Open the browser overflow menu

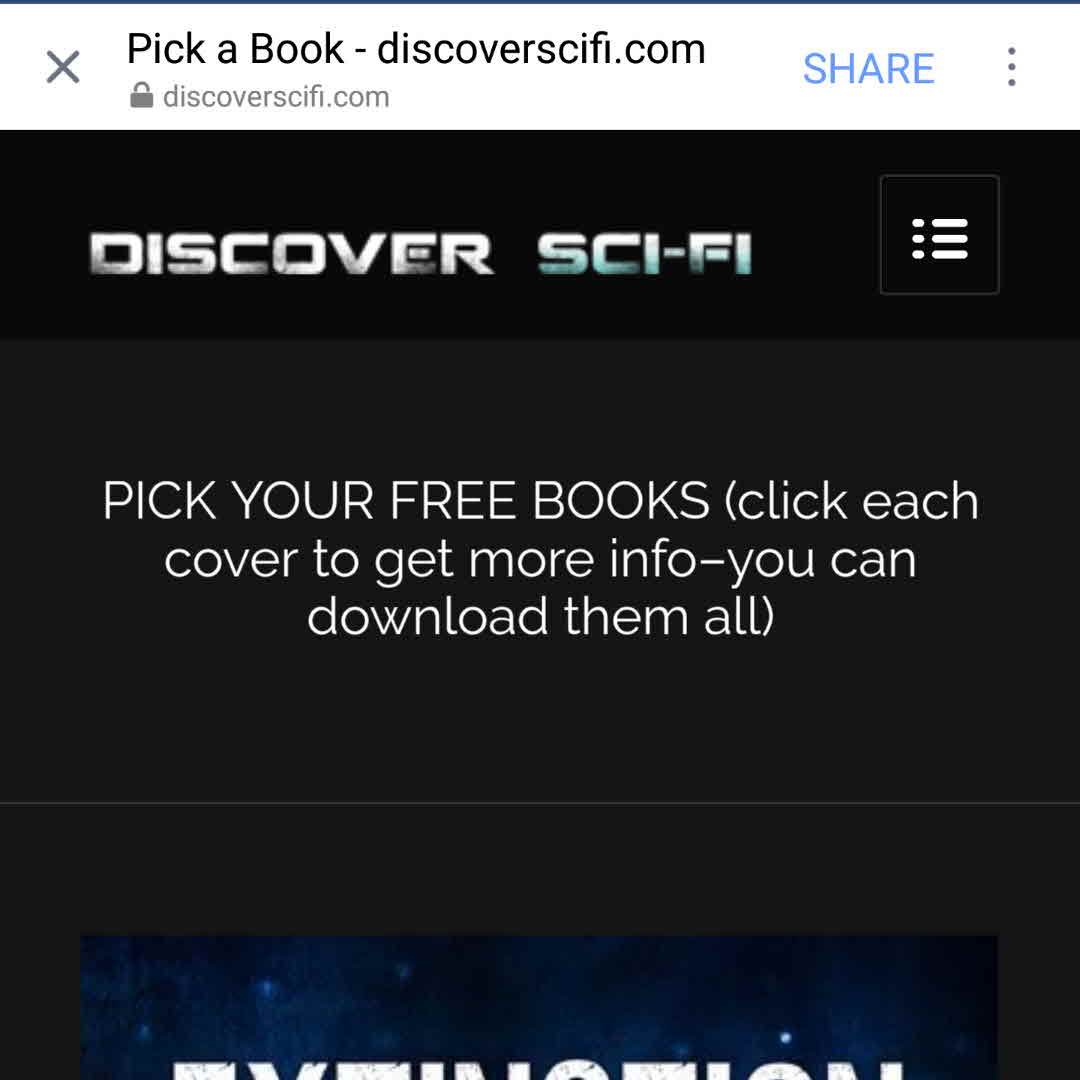click(1011, 68)
